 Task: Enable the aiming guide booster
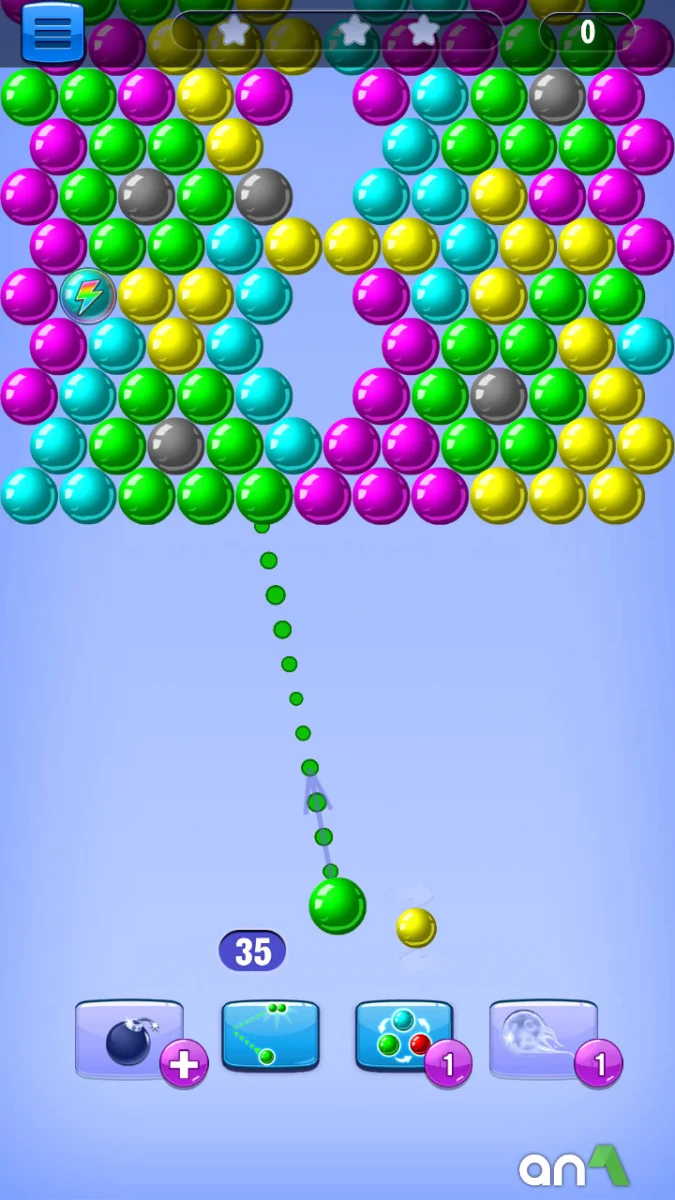pos(270,1035)
